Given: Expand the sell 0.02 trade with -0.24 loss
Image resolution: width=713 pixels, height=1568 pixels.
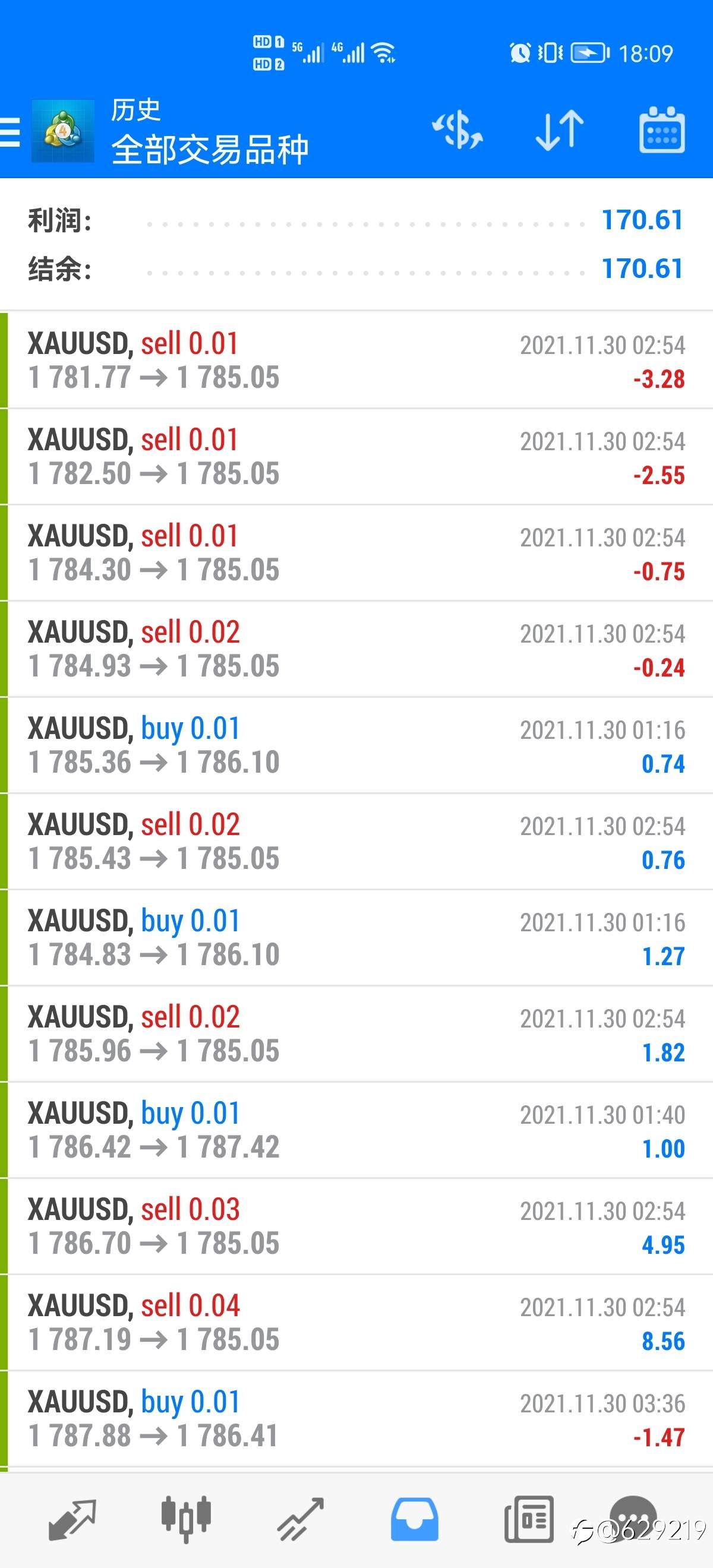Looking at the screenshot, I should [x=356, y=649].
